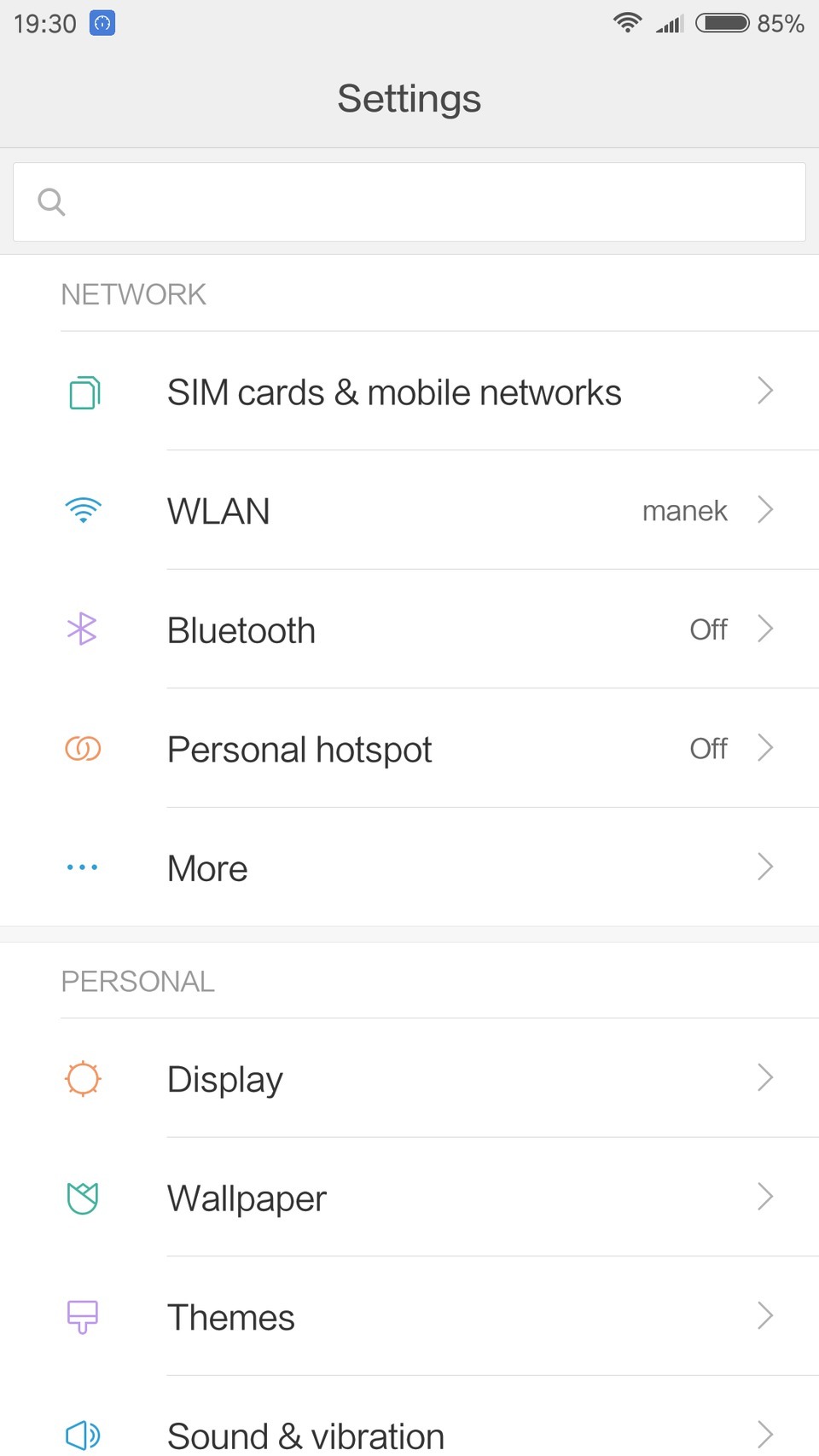The image size is (819, 1456).
Task: Click the Sound & vibration speaker icon
Action: click(82, 1436)
